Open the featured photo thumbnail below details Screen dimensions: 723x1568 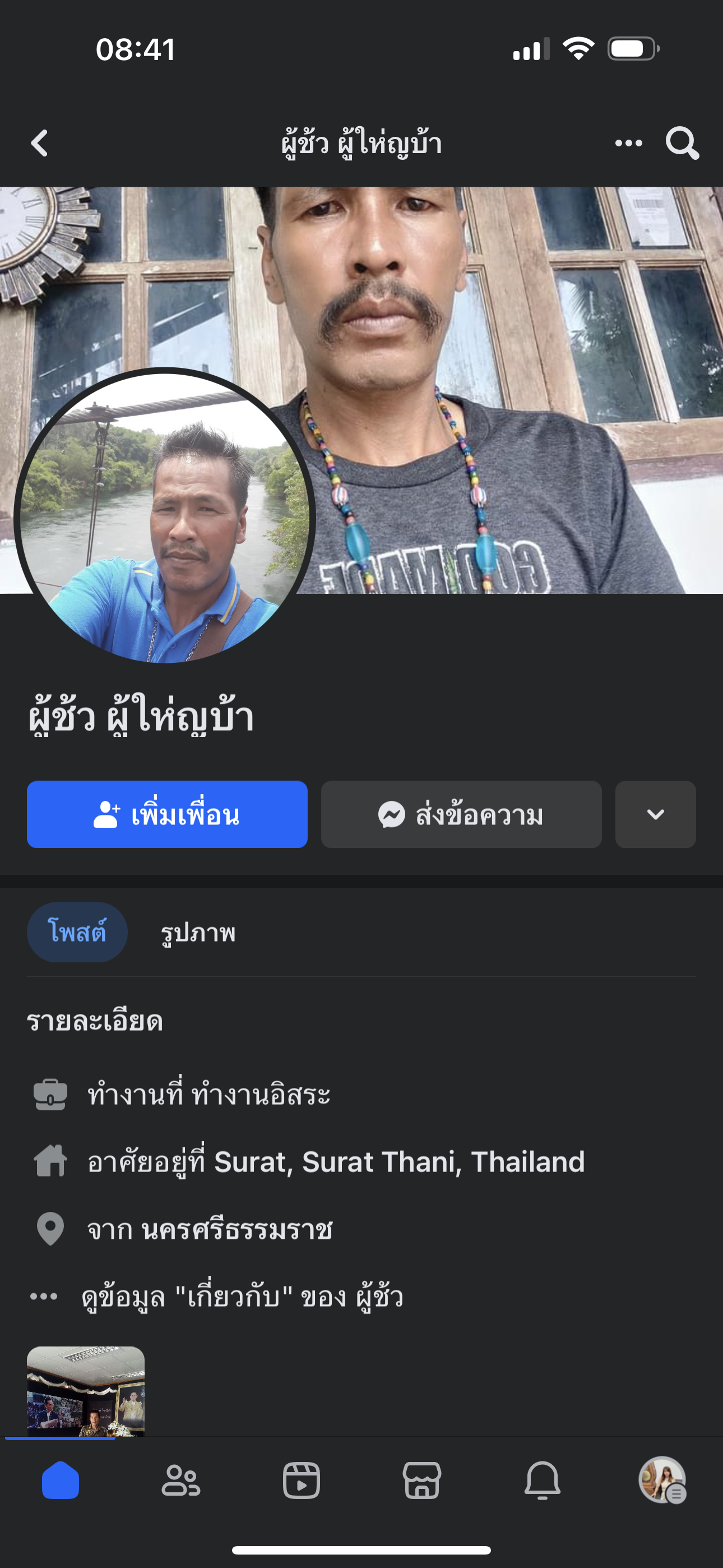click(86, 1391)
